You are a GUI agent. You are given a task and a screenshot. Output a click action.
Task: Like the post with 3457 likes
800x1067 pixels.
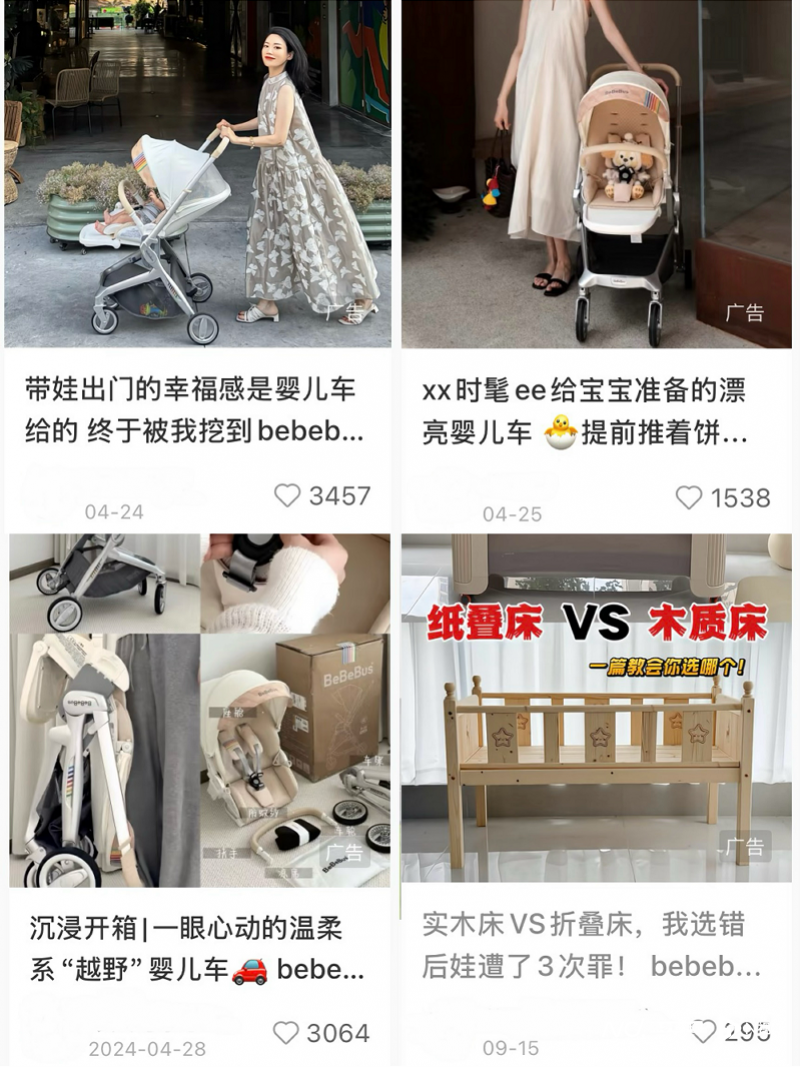point(288,496)
